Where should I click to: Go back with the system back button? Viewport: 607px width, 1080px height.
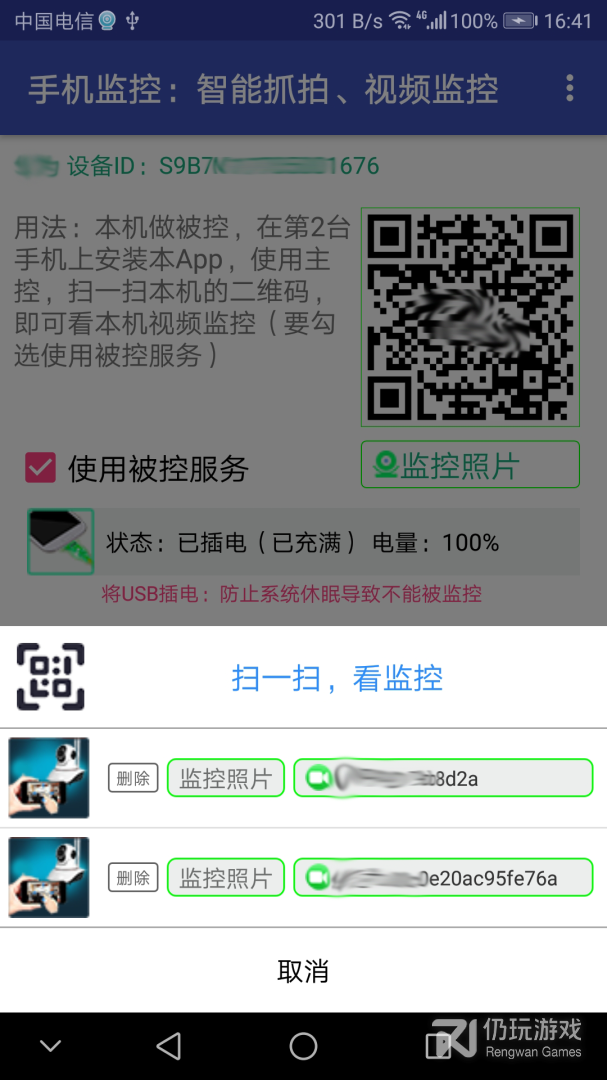click(x=169, y=1046)
